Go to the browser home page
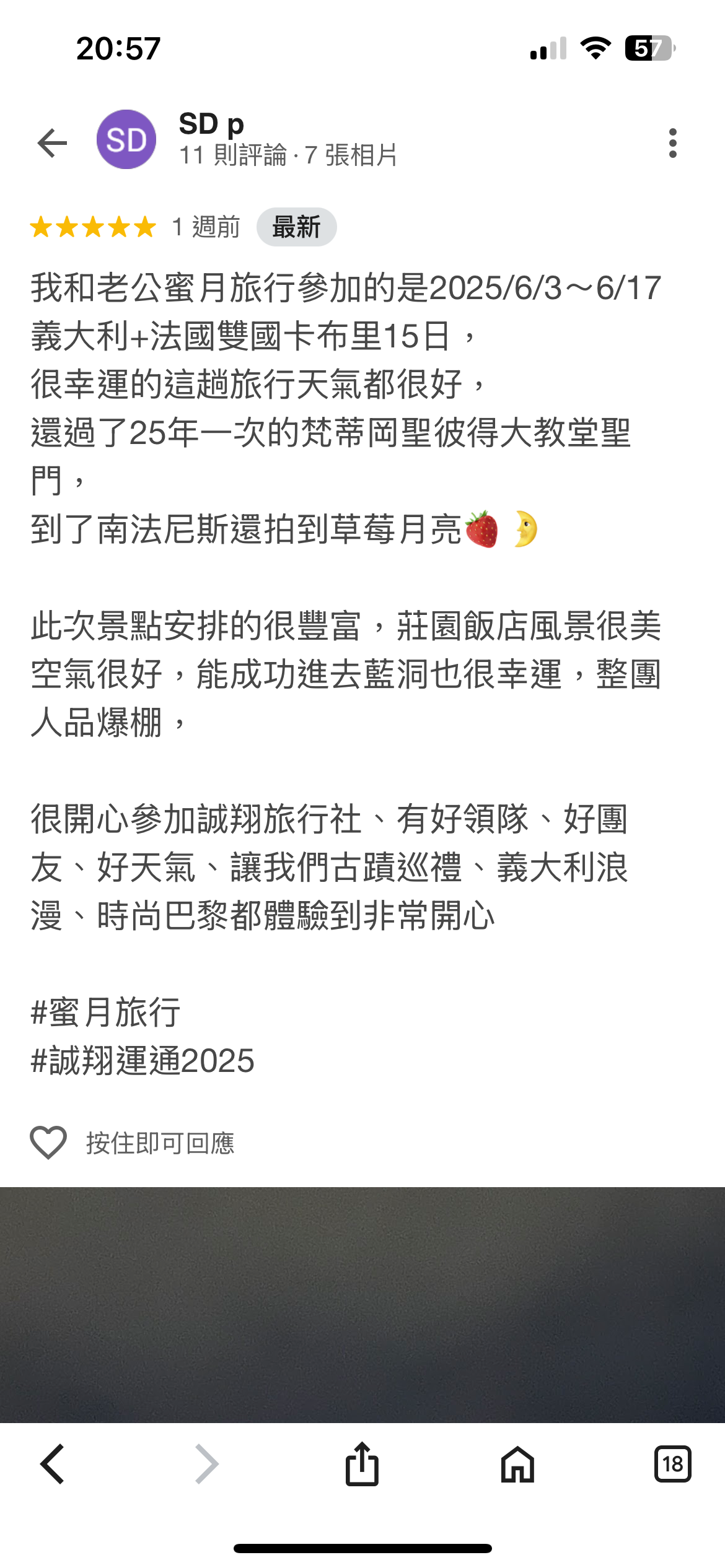Screen dimensions: 725x1568 coord(517,1464)
